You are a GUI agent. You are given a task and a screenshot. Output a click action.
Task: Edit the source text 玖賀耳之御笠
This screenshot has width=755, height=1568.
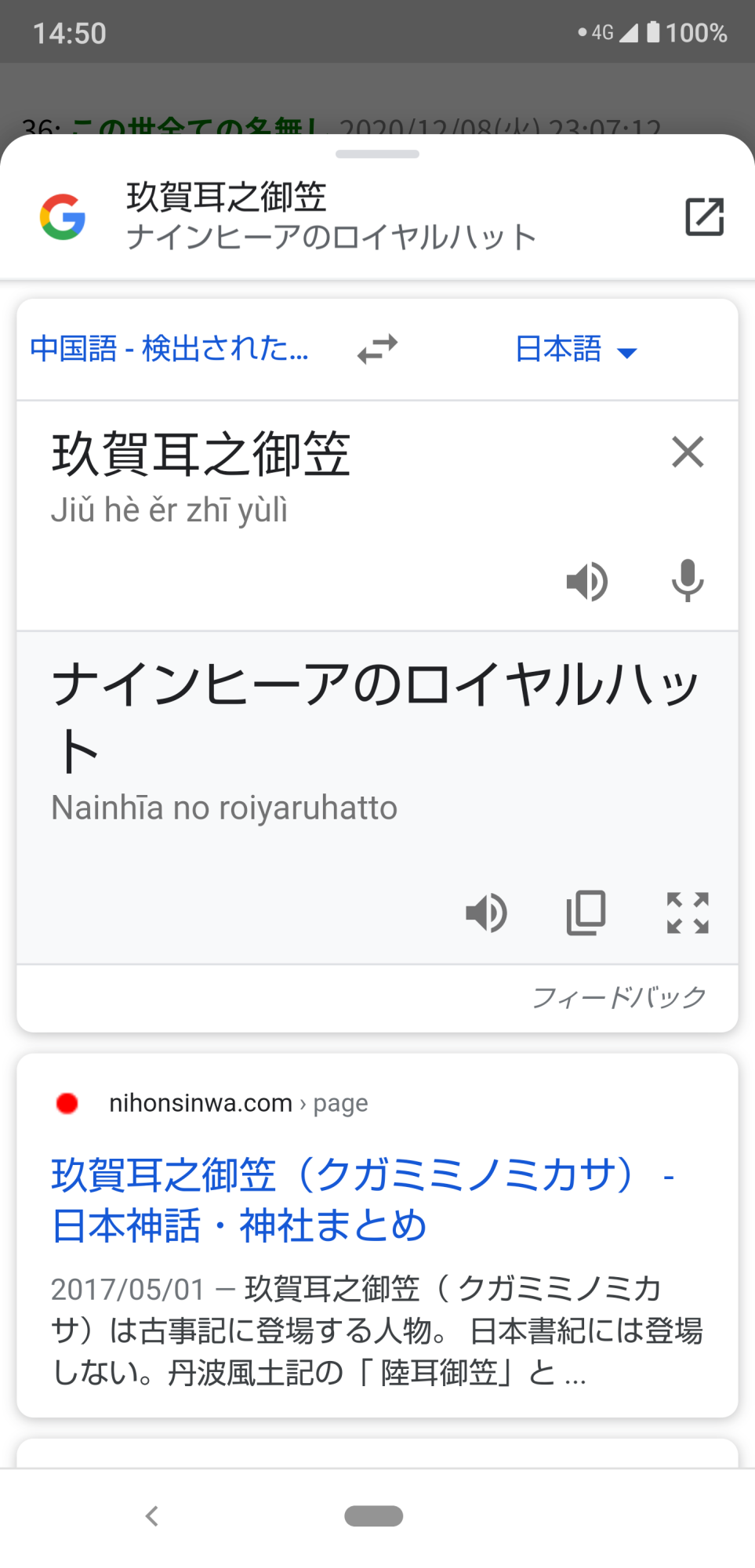[x=201, y=454]
